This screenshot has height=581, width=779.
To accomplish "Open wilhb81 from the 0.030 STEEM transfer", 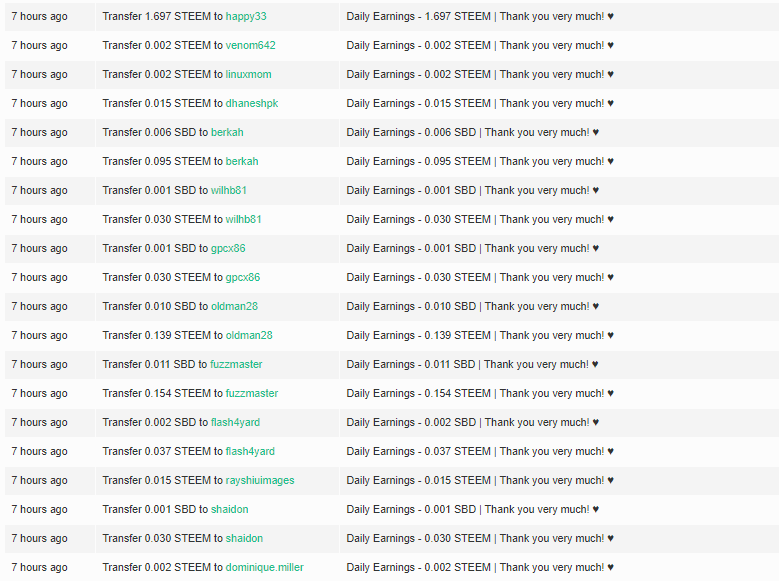I will click(243, 220).
